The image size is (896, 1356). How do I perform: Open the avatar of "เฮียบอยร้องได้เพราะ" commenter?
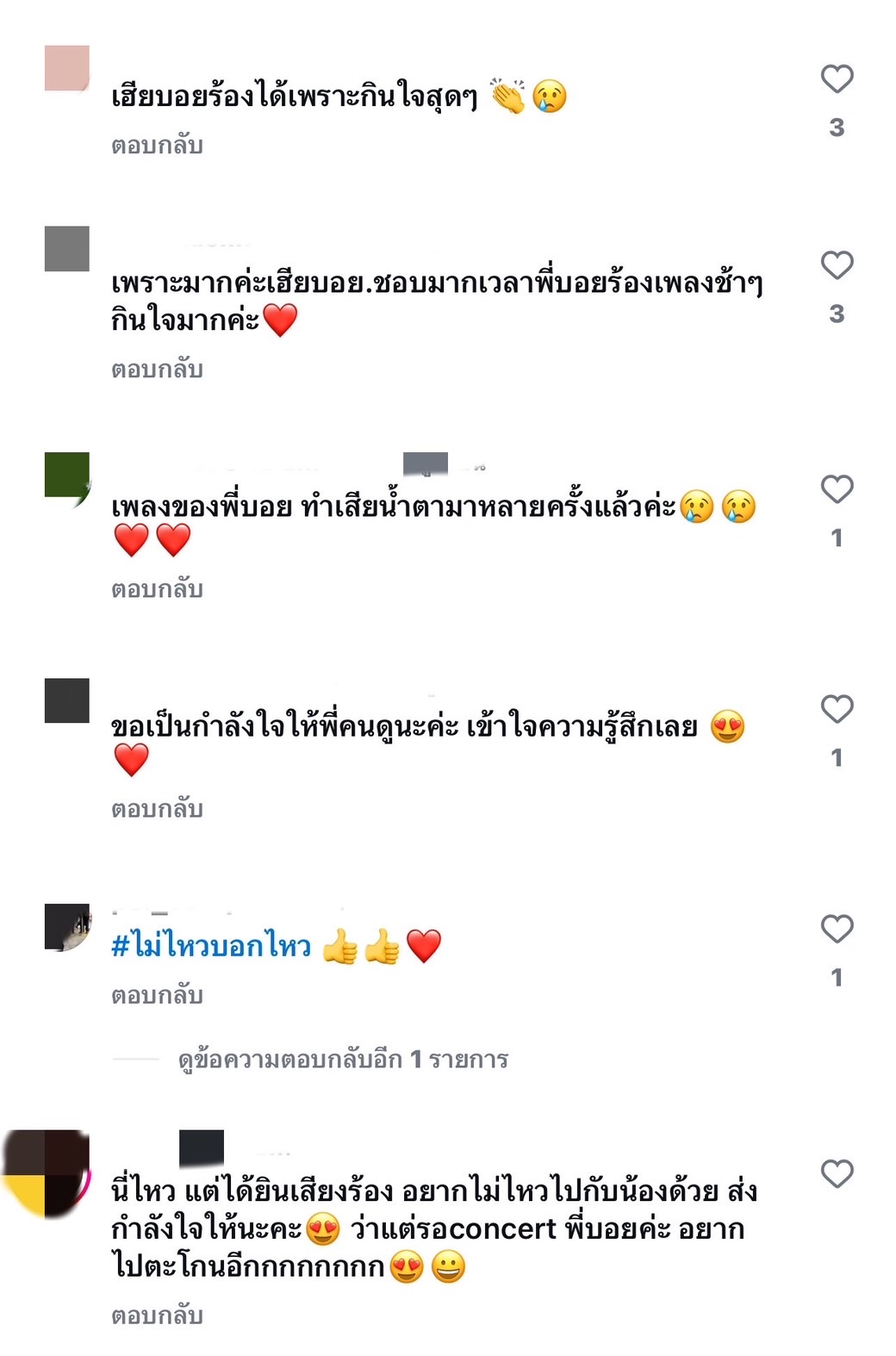(67, 68)
